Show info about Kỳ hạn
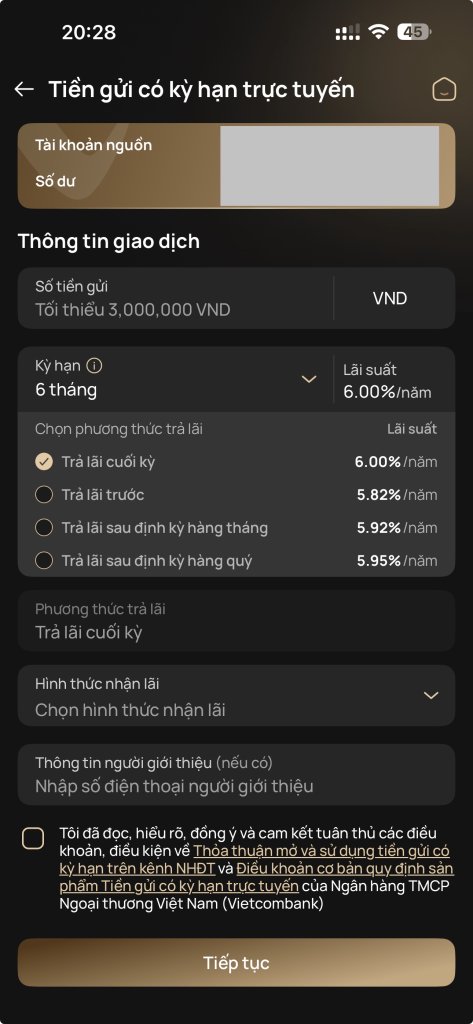 point(94,366)
